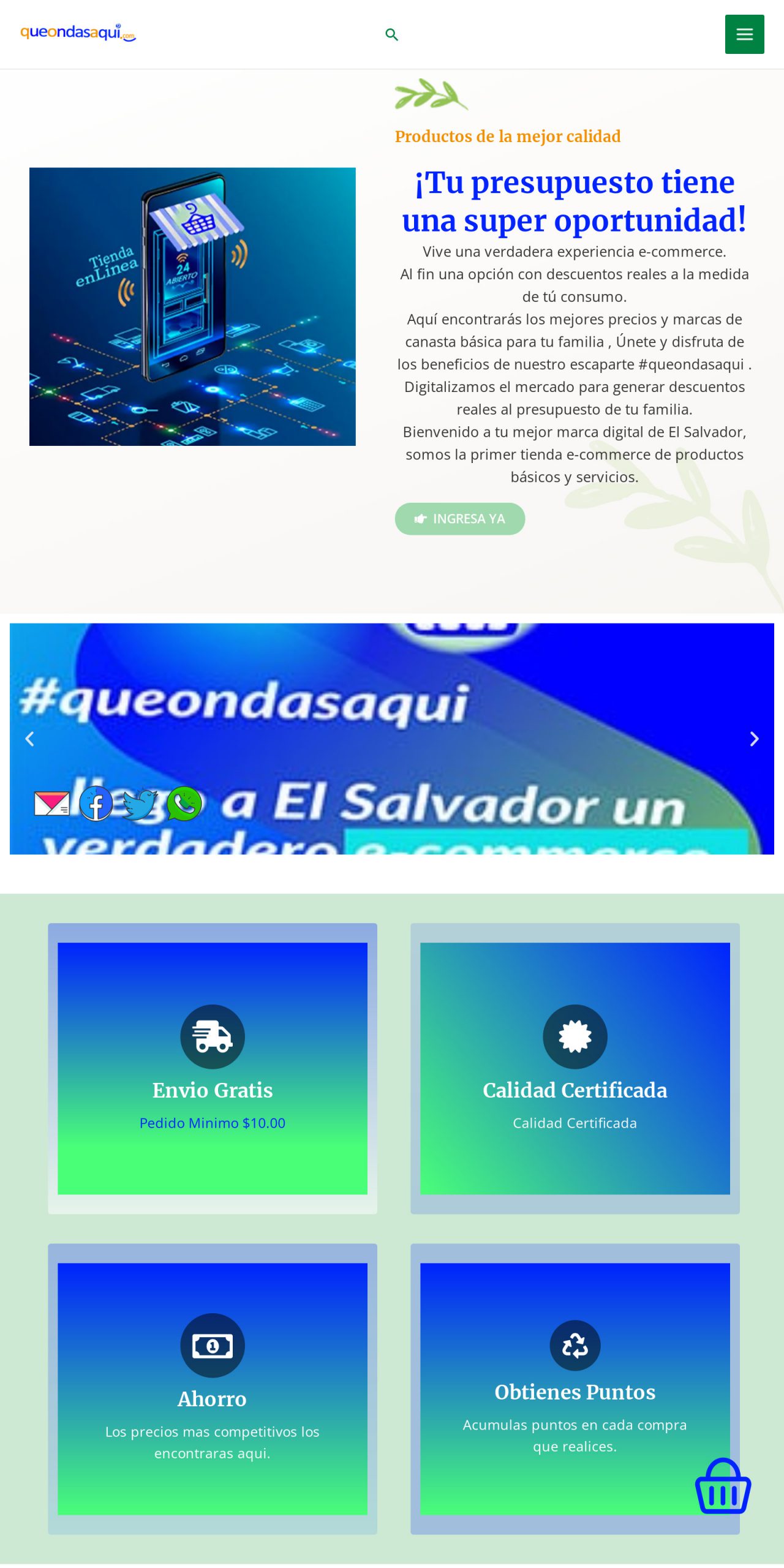
Task: Click the money icon on the Ahorro card
Action: 212,1345
